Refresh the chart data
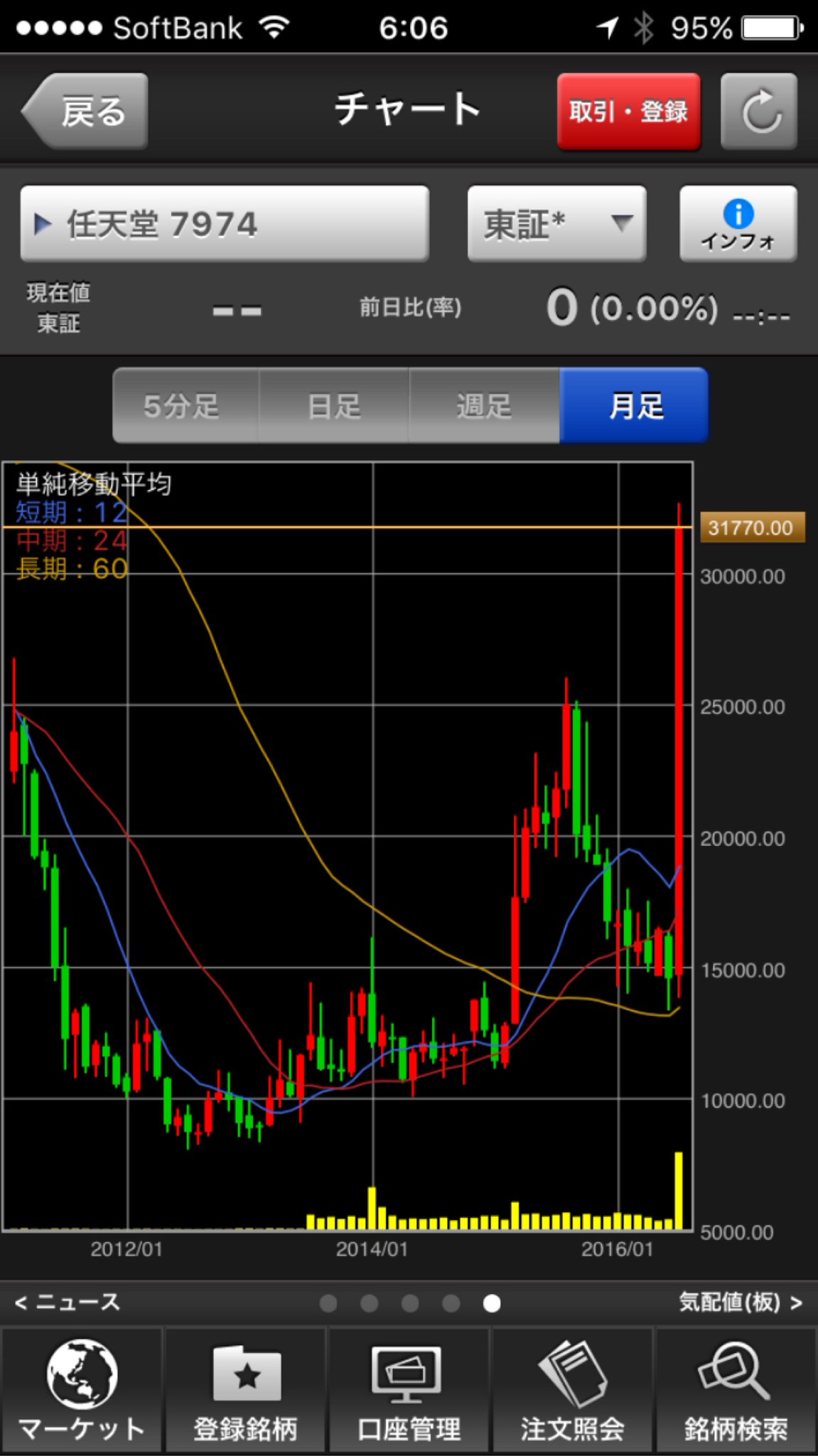The image size is (818, 1456). point(758,112)
